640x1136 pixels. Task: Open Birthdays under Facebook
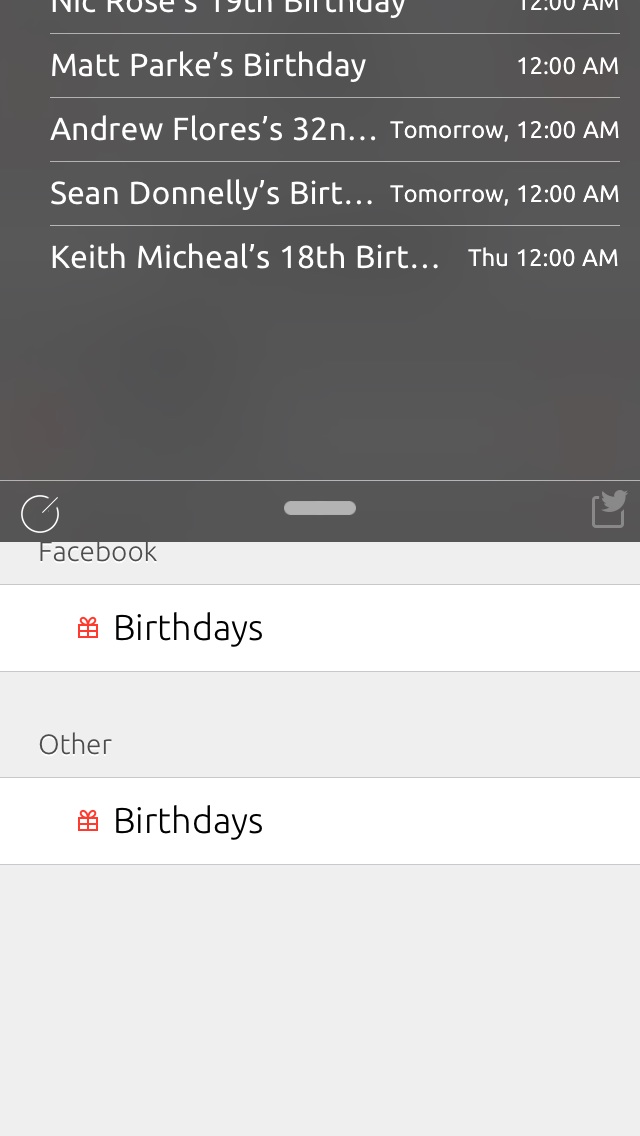pyautogui.click(x=320, y=628)
